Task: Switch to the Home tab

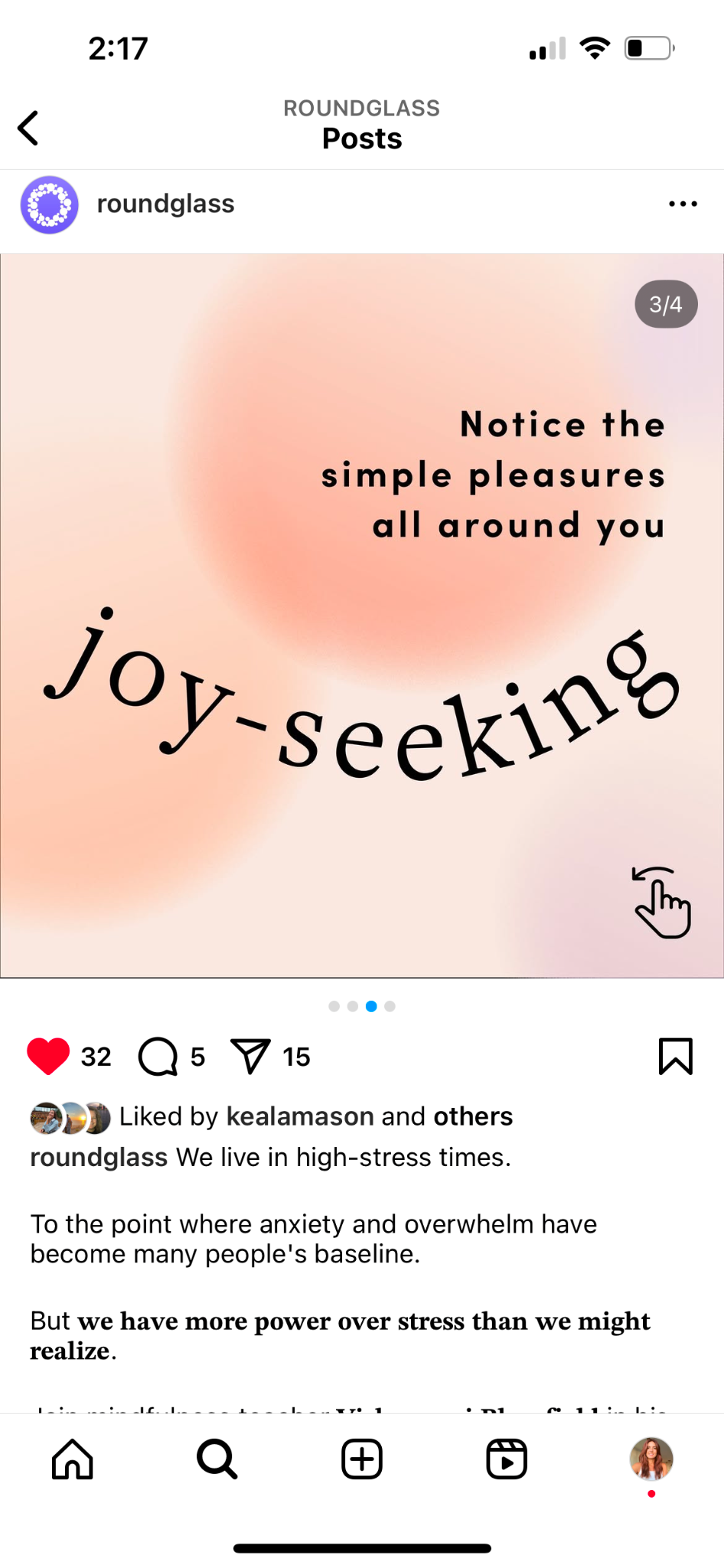Action: [73, 1459]
